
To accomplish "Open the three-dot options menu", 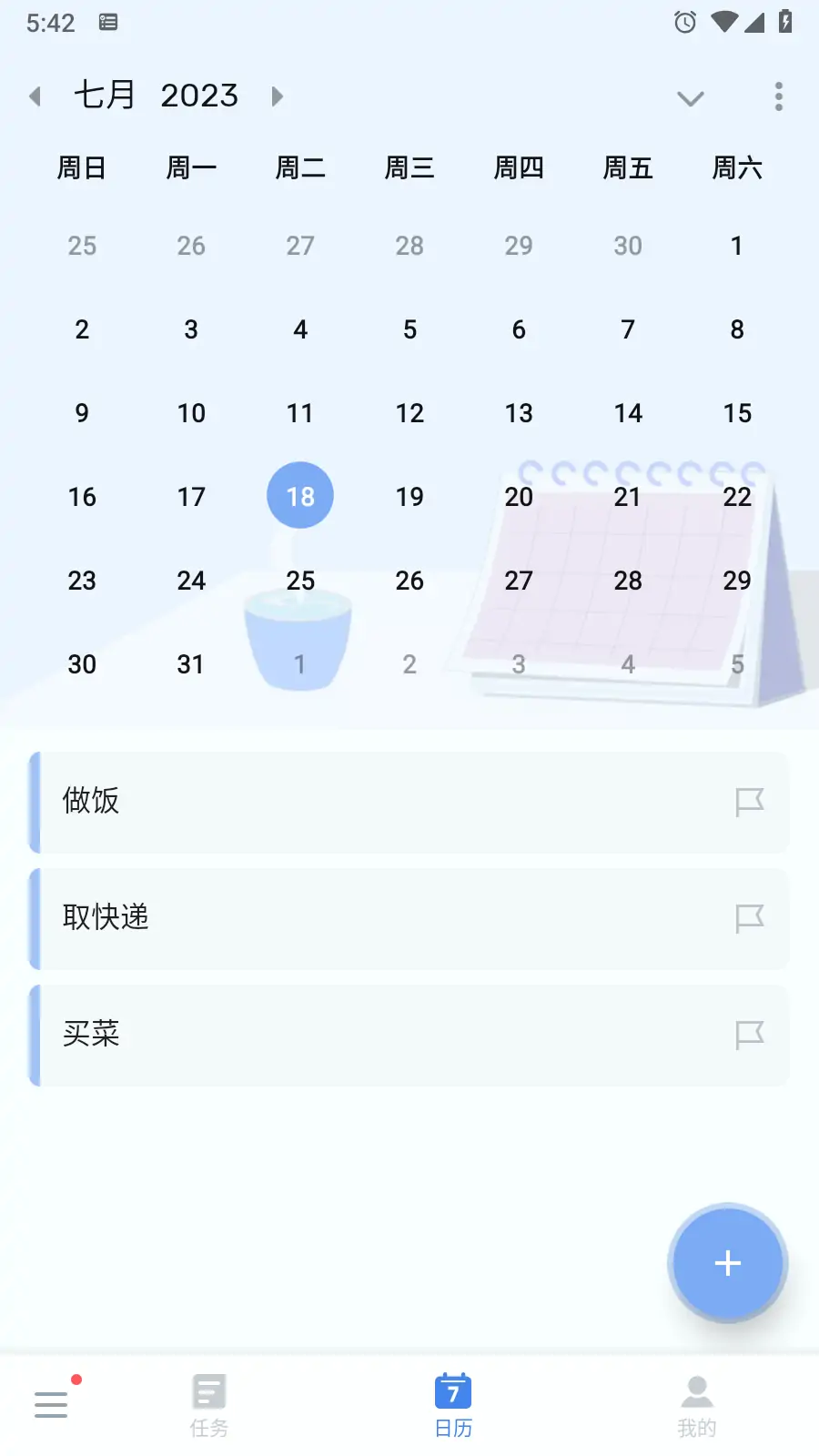I will coord(778,96).
